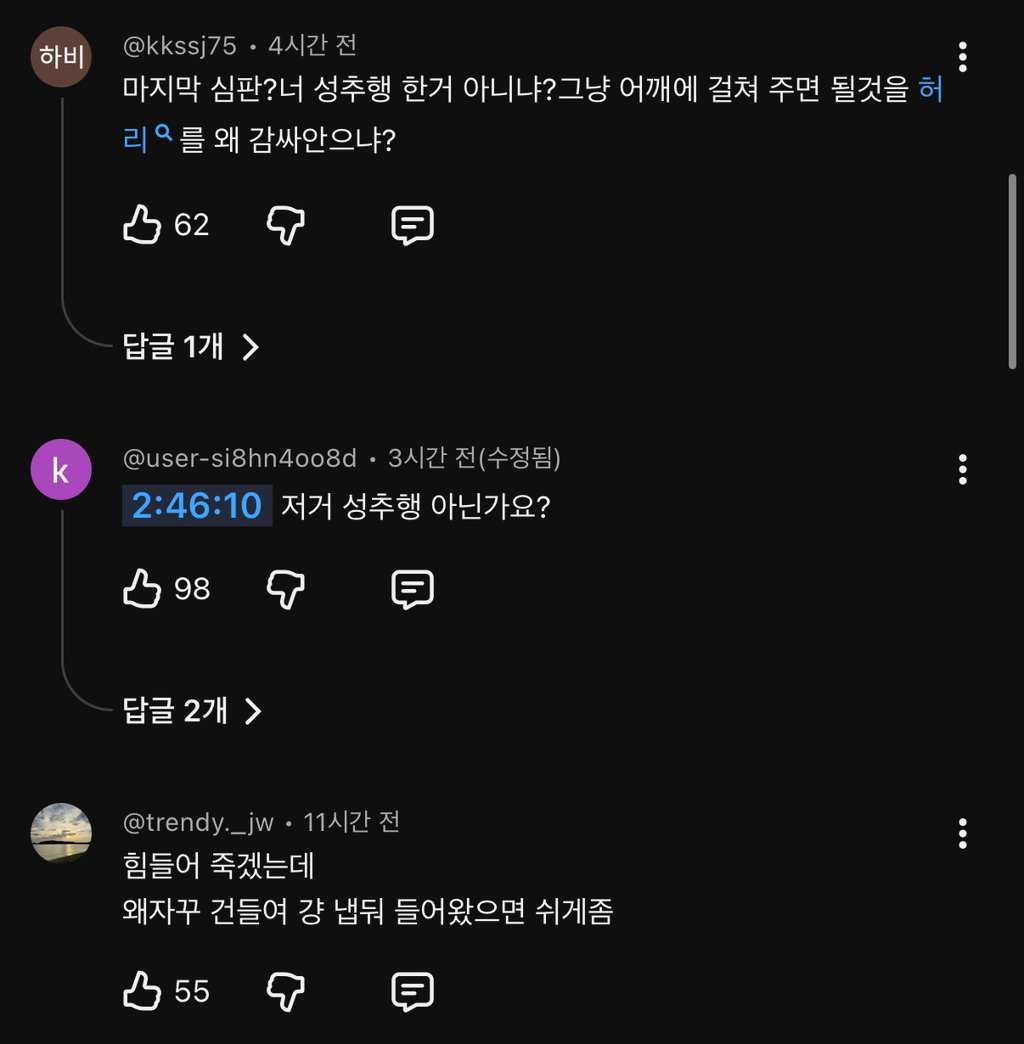Like the comment by @trendy._jw
Screen dimensions: 1024x1044
click(x=142, y=991)
